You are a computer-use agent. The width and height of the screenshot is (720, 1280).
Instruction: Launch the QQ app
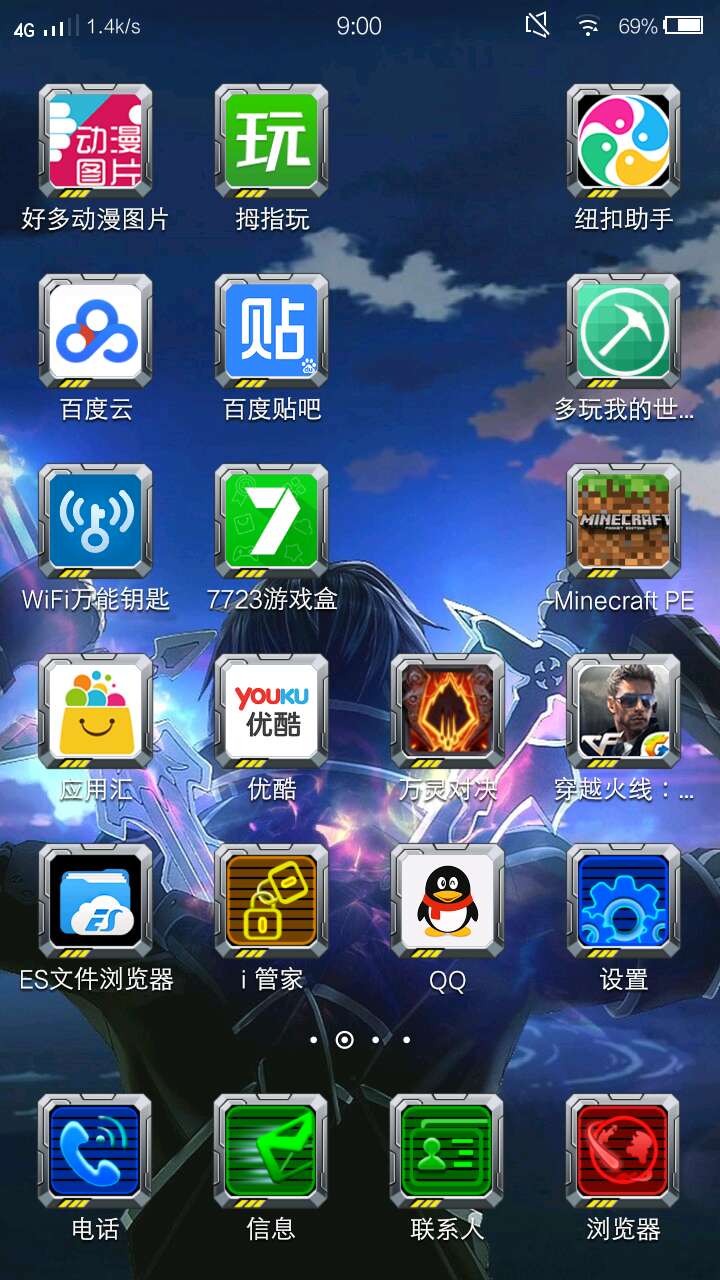pyautogui.click(x=447, y=901)
